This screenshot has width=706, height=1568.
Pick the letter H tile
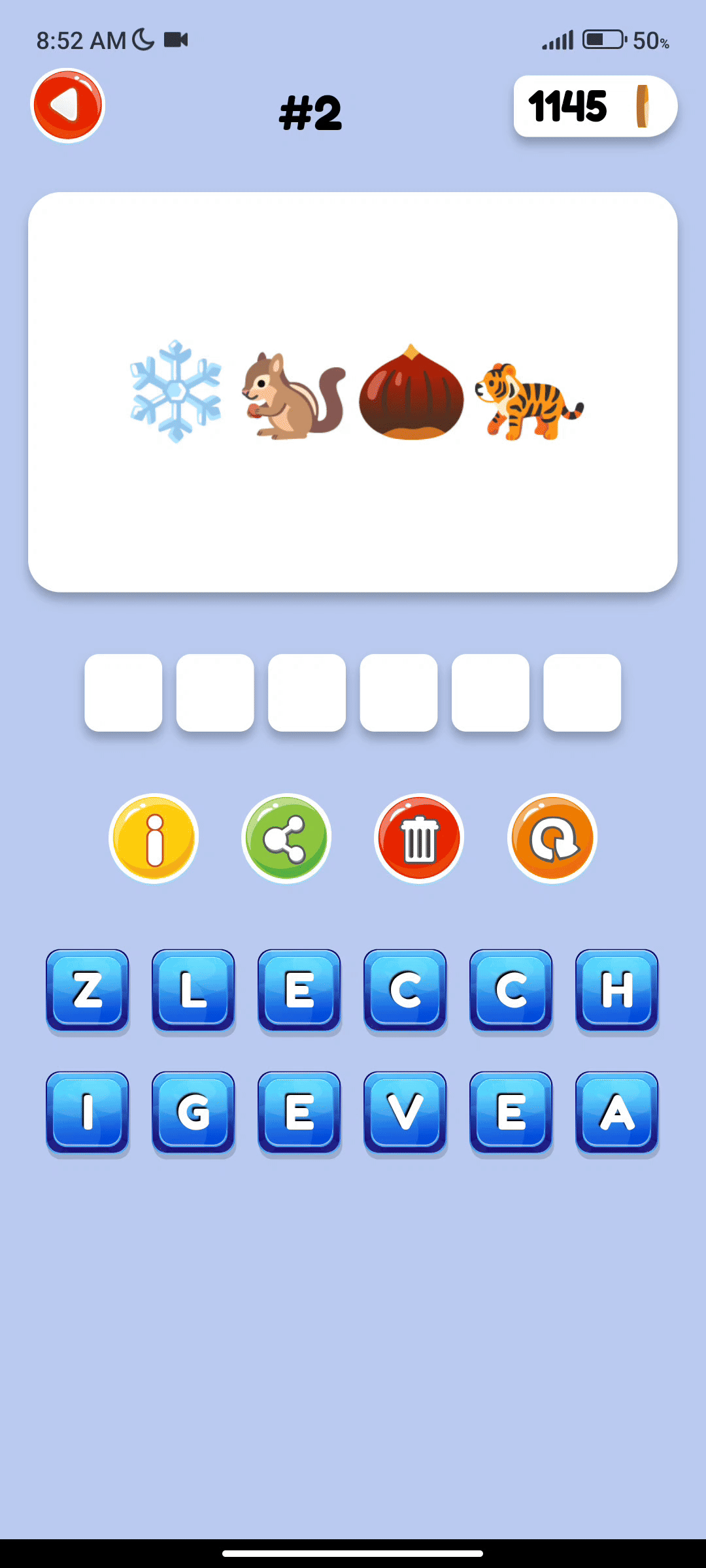[x=617, y=991]
